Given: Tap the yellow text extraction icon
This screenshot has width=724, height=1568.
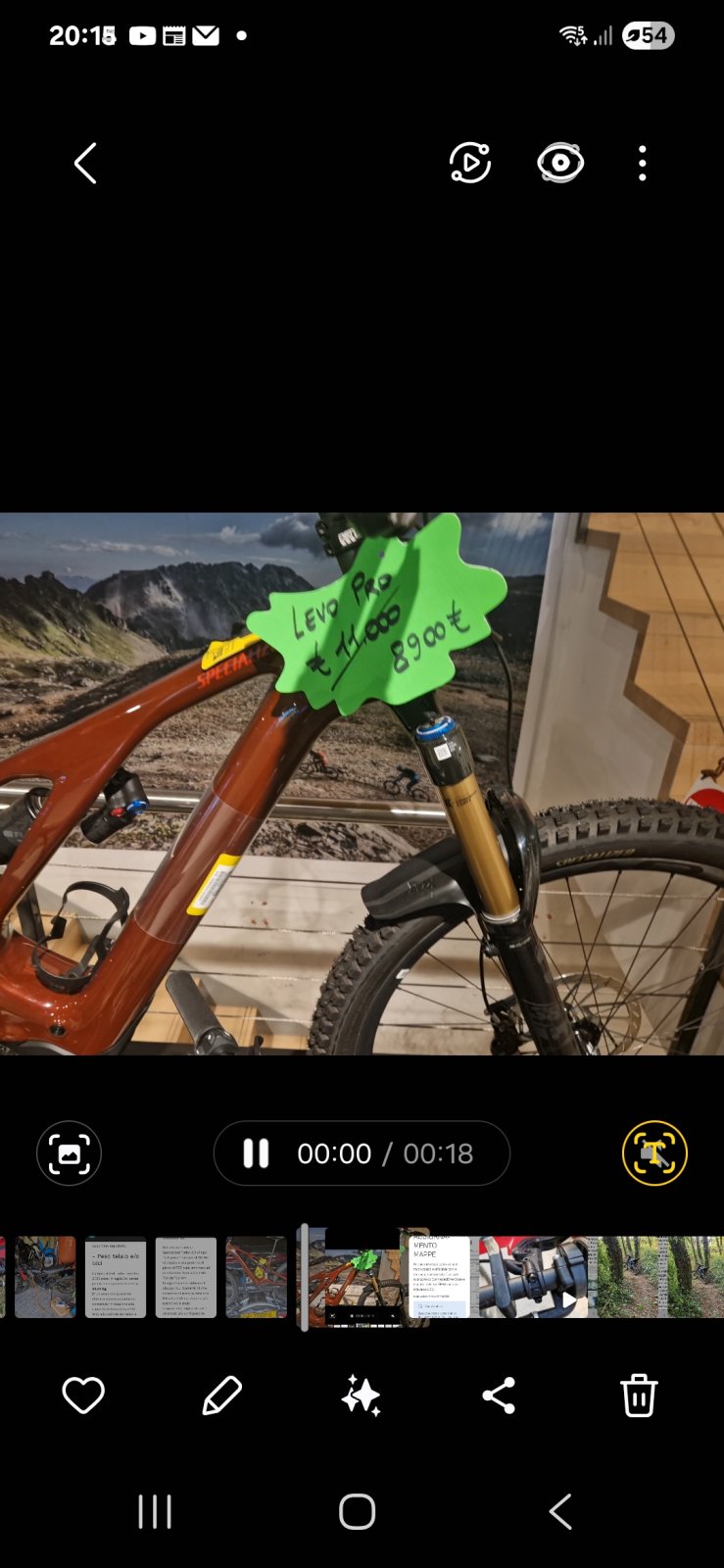Looking at the screenshot, I should (x=654, y=1153).
